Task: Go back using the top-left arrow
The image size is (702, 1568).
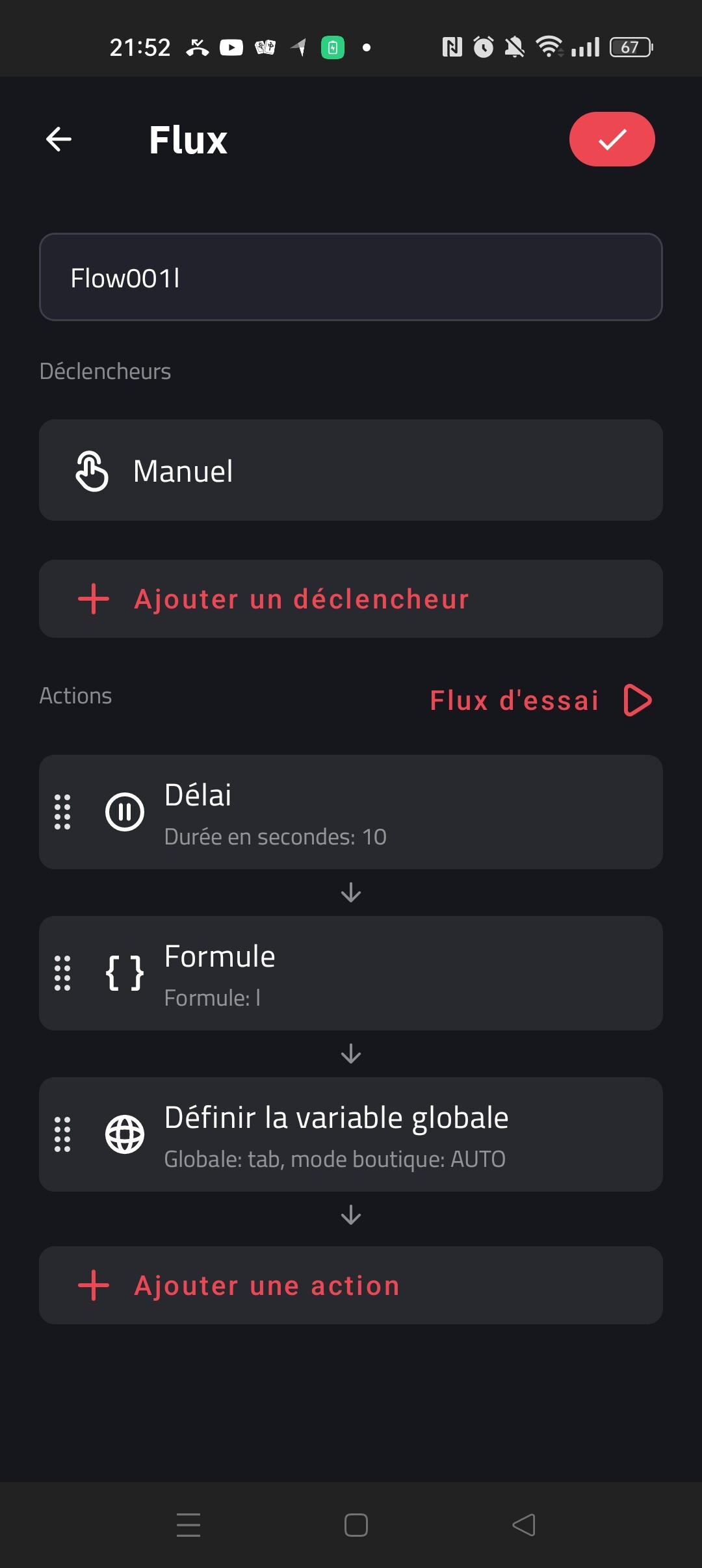Action: (x=58, y=139)
